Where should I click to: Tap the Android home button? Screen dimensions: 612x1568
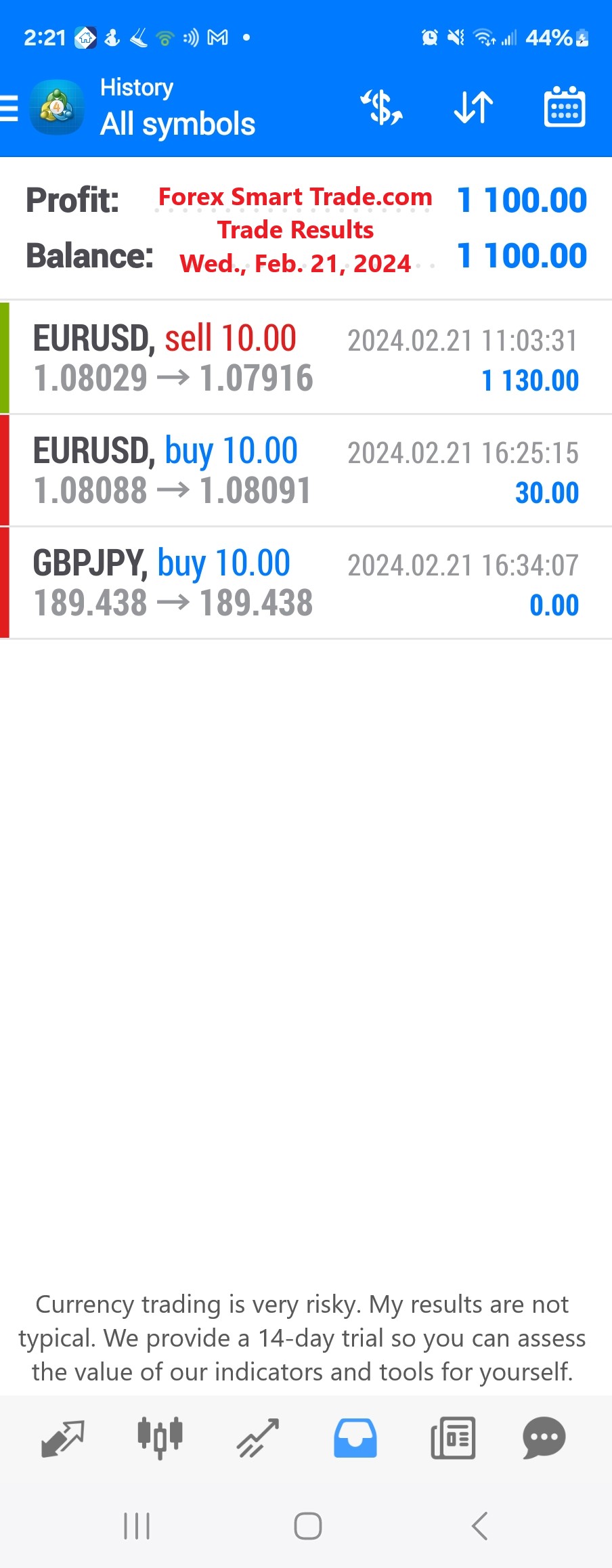coord(308,1527)
